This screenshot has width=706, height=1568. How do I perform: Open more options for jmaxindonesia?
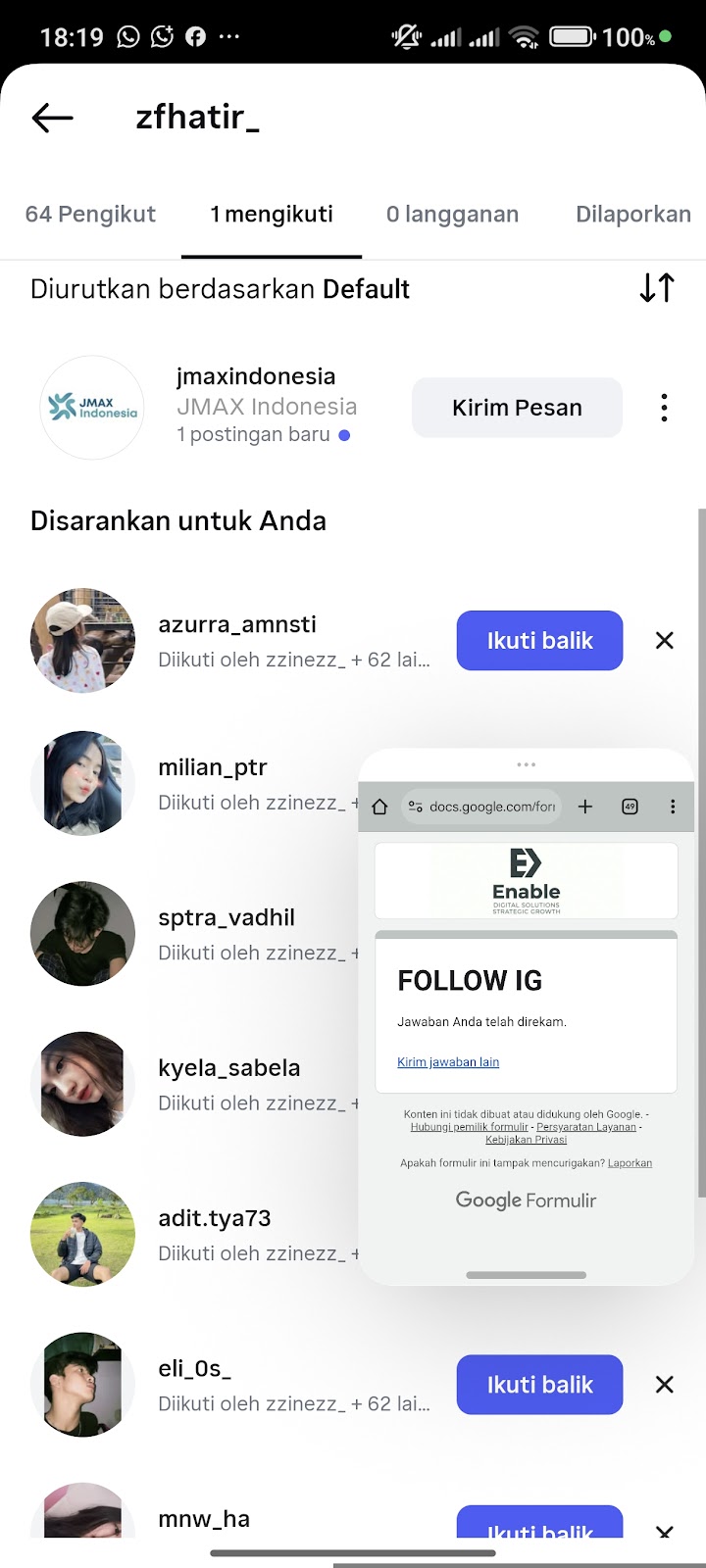click(x=665, y=408)
